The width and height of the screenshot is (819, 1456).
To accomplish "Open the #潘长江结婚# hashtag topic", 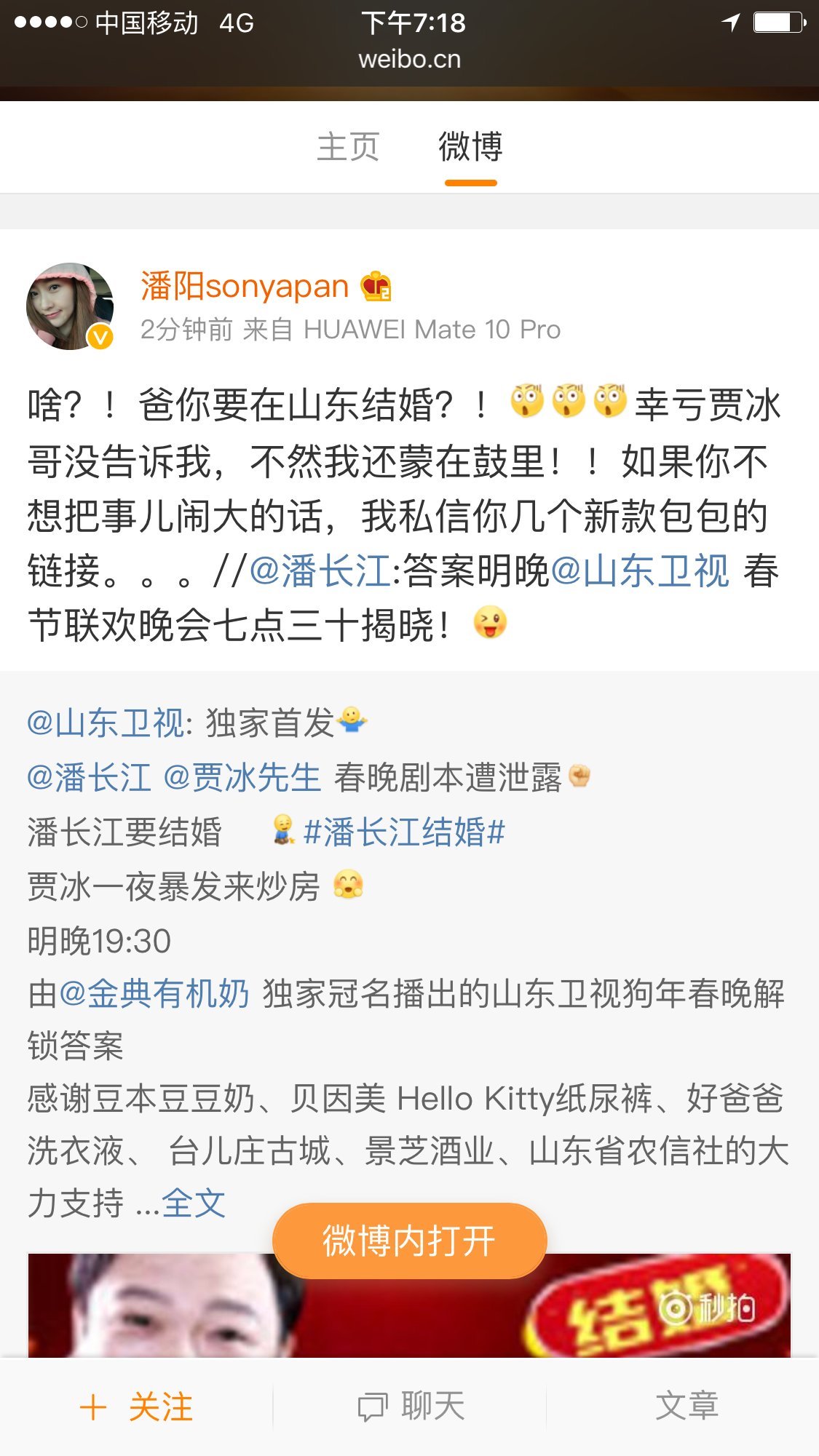I will pyautogui.click(x=404, y=832).
